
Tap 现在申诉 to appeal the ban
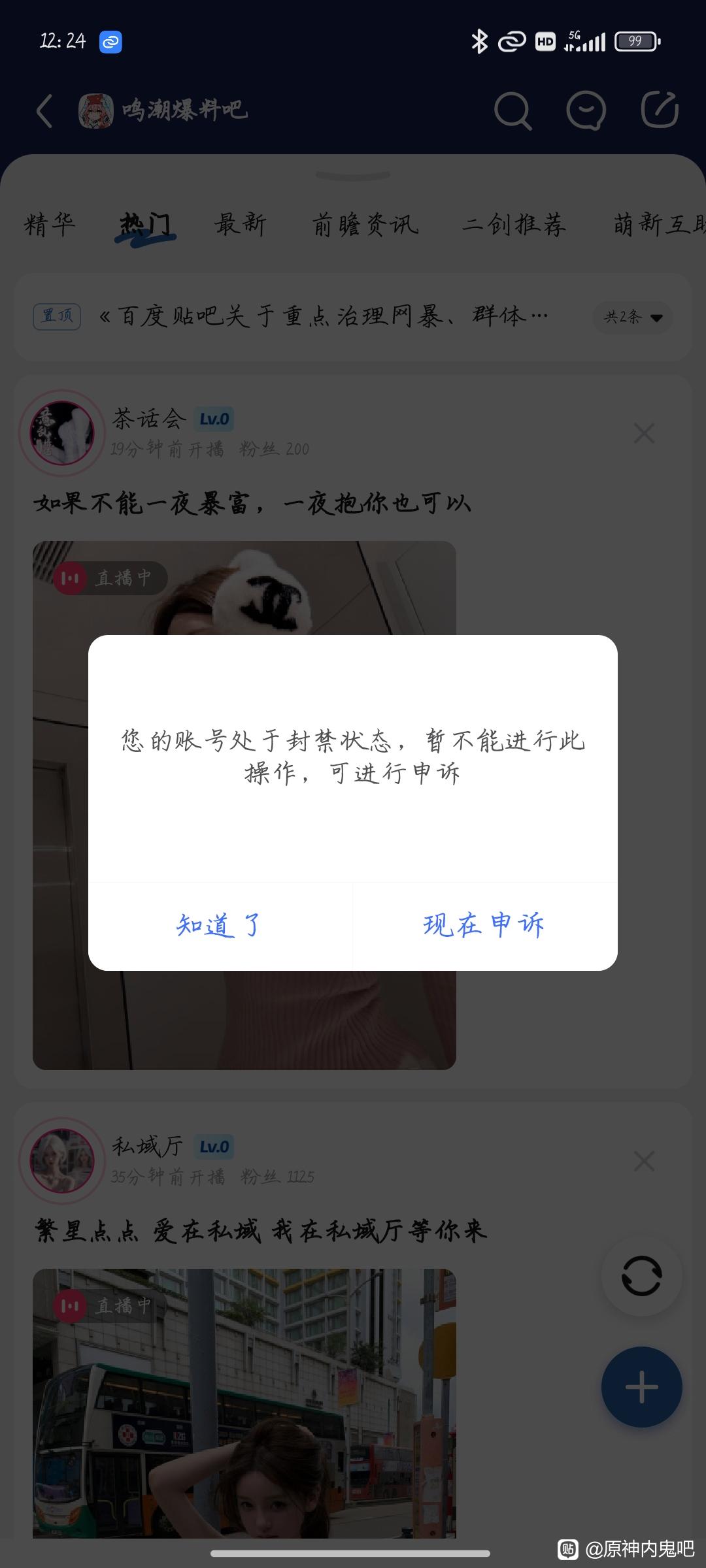tap(484, 926)
